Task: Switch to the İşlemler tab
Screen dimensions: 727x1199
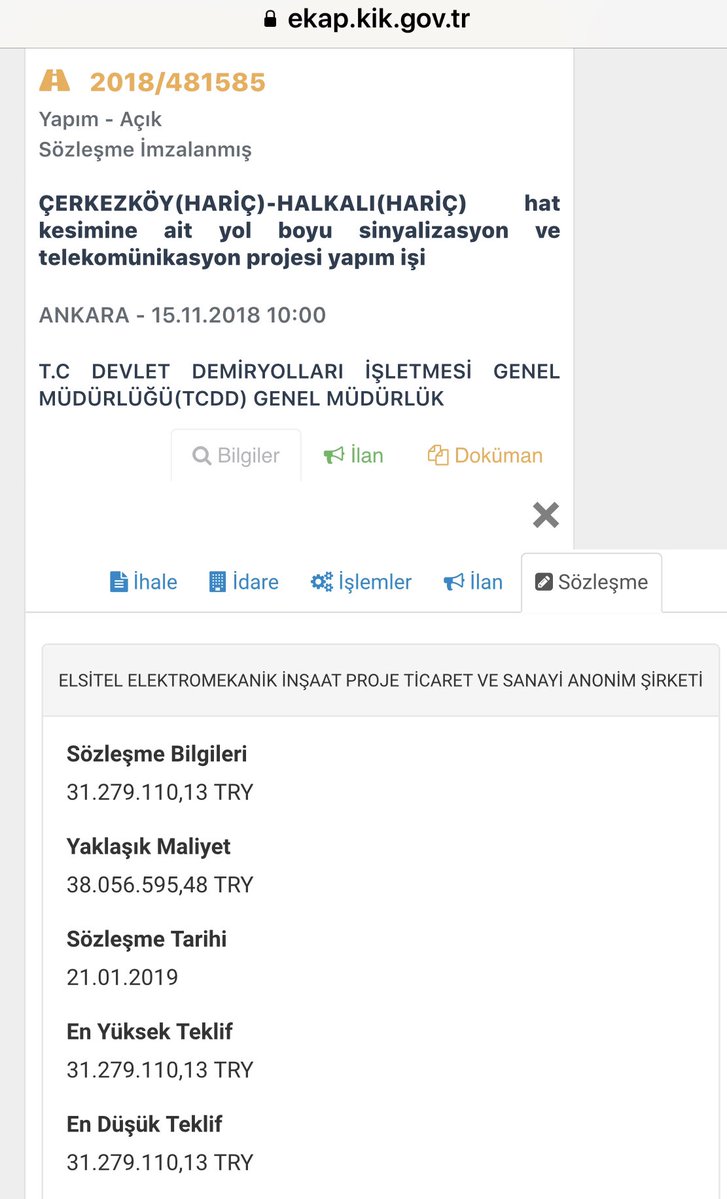Action: [361, 582]
